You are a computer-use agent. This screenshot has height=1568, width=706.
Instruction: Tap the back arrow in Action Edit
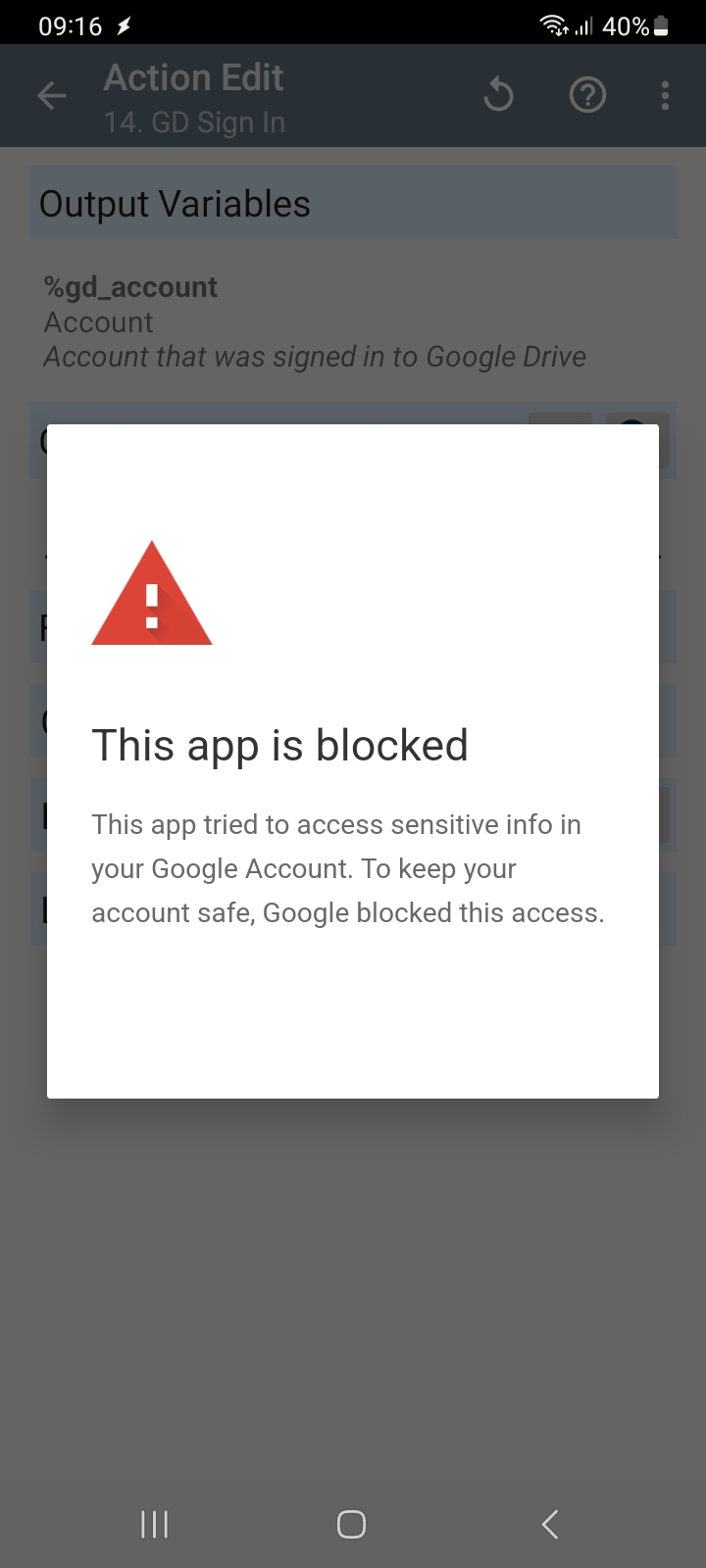[51, 95]
